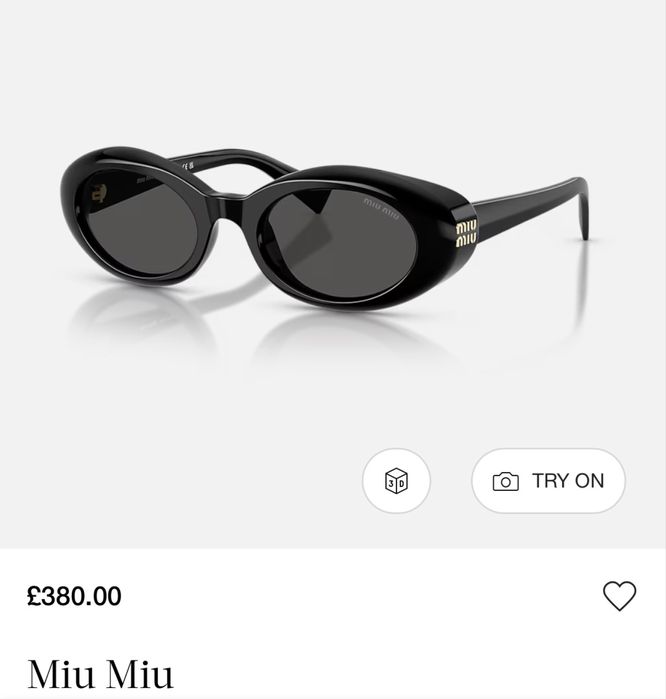Open the 3D view of the sunglasses
Screen dimensions: 666x699
point(396,481)
